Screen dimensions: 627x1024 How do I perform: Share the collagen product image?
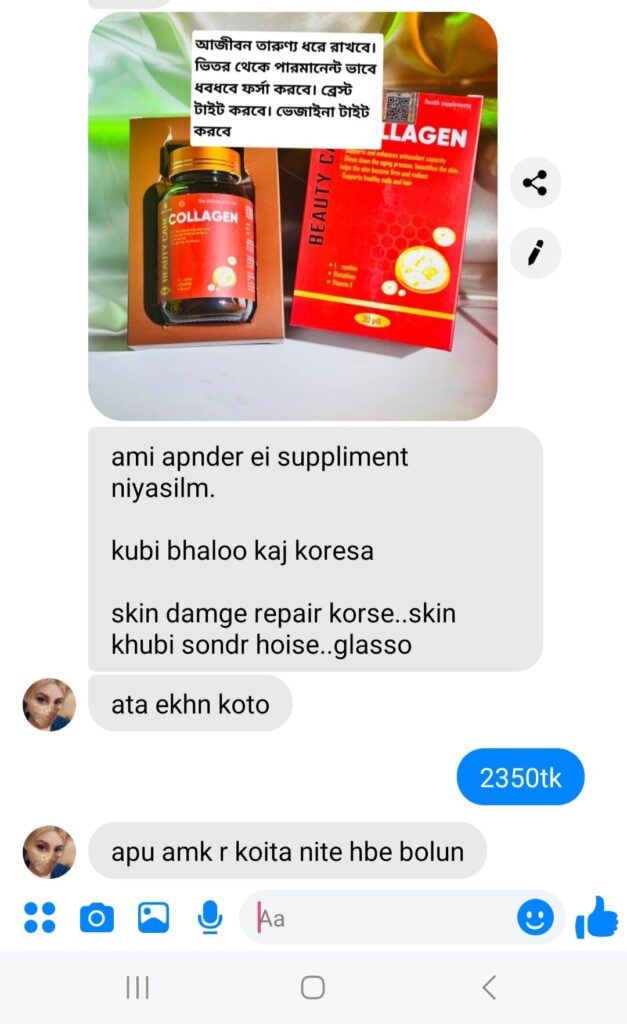pos(535,183)
